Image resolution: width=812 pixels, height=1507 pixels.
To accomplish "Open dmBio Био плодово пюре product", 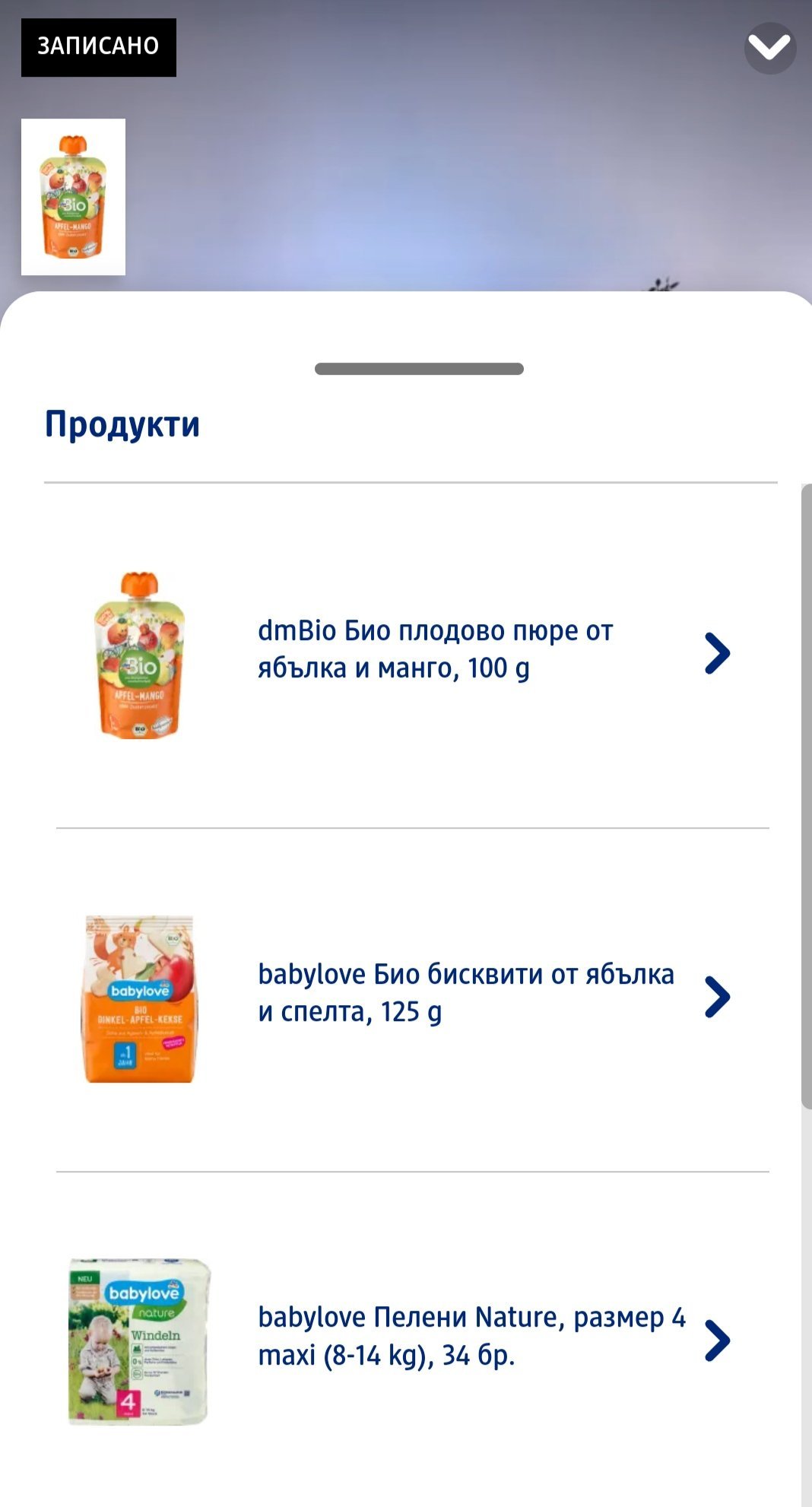I will tap(435, 650).
